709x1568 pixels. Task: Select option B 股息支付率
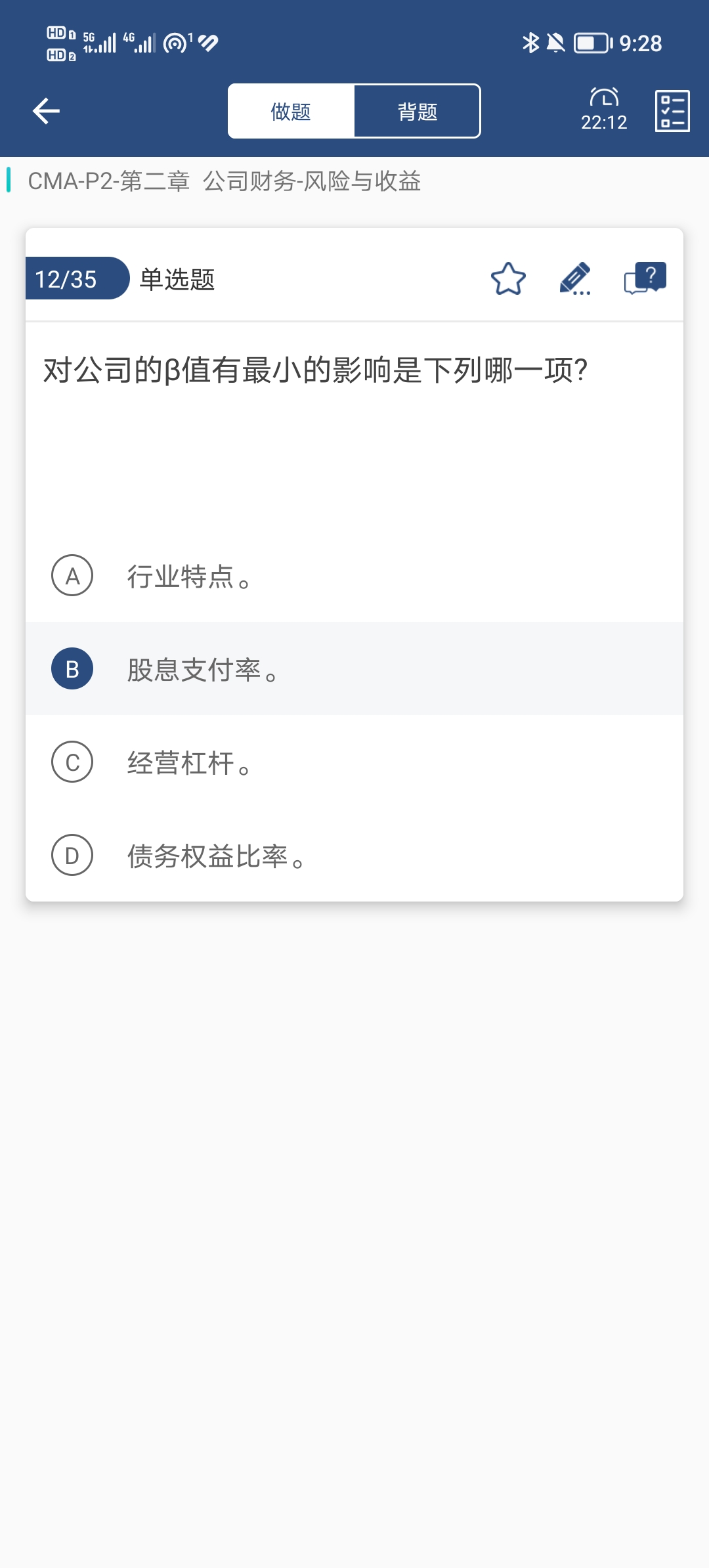coord(354,668)
